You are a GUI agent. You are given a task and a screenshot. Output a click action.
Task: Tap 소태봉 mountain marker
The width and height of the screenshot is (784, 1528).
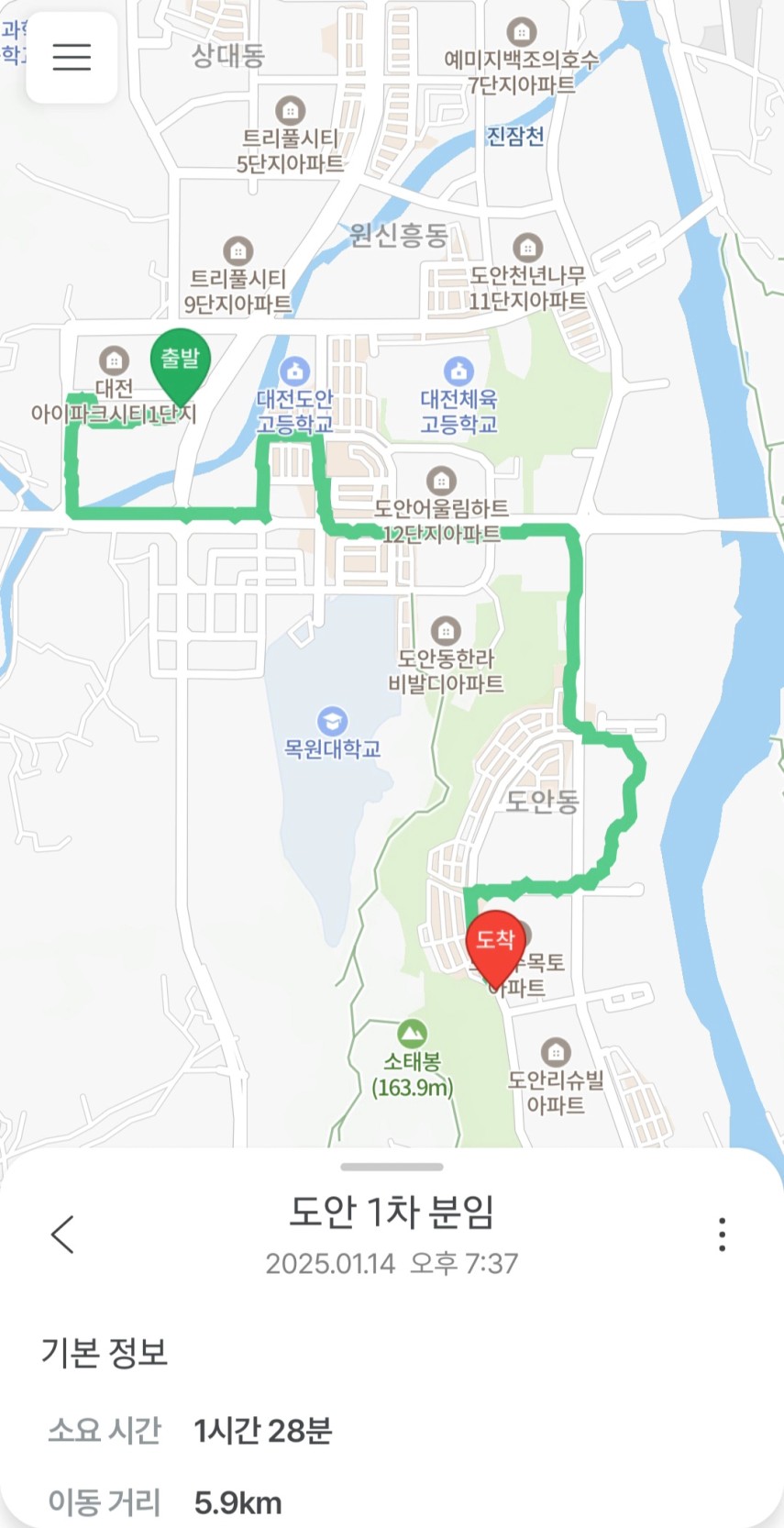tap(413, 1034)
